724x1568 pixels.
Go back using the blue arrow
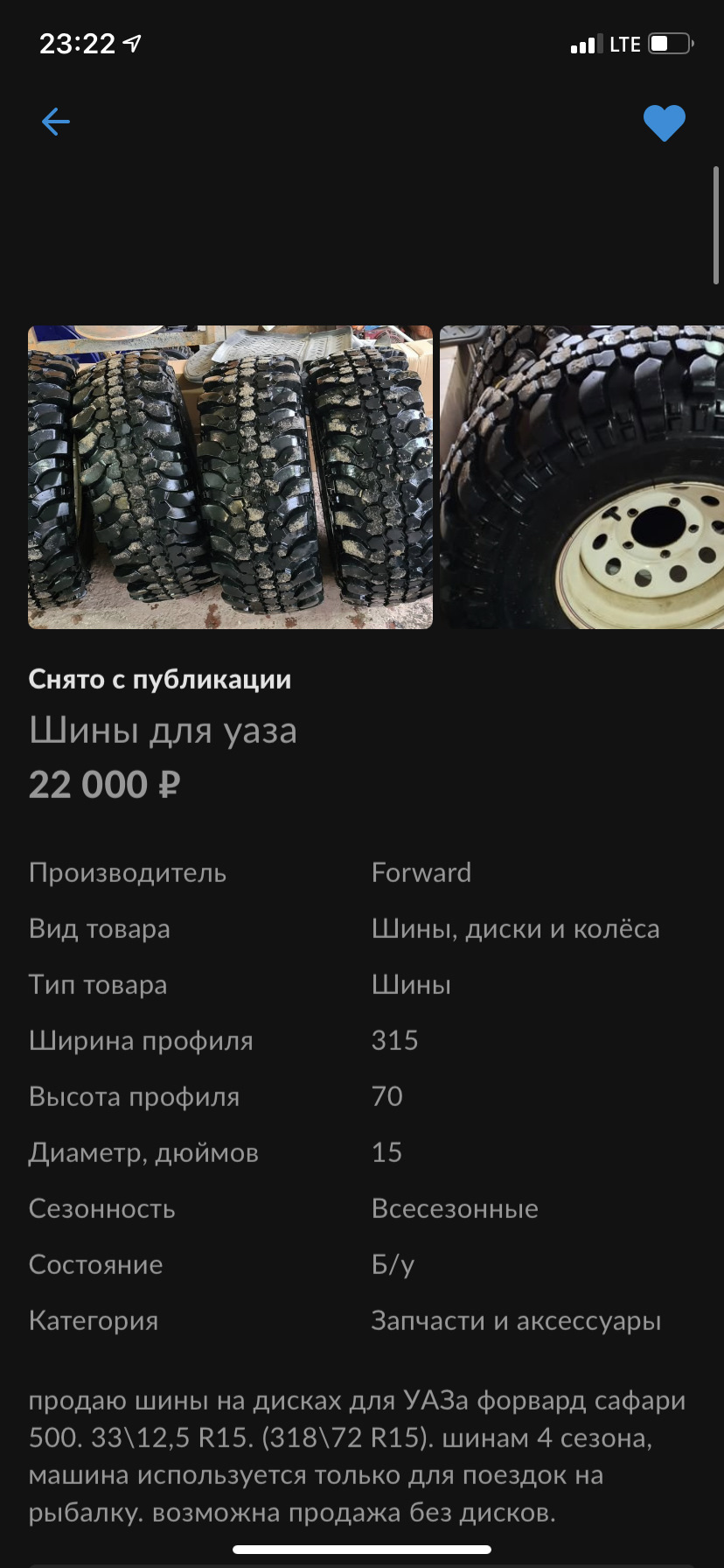pos(55,122)
